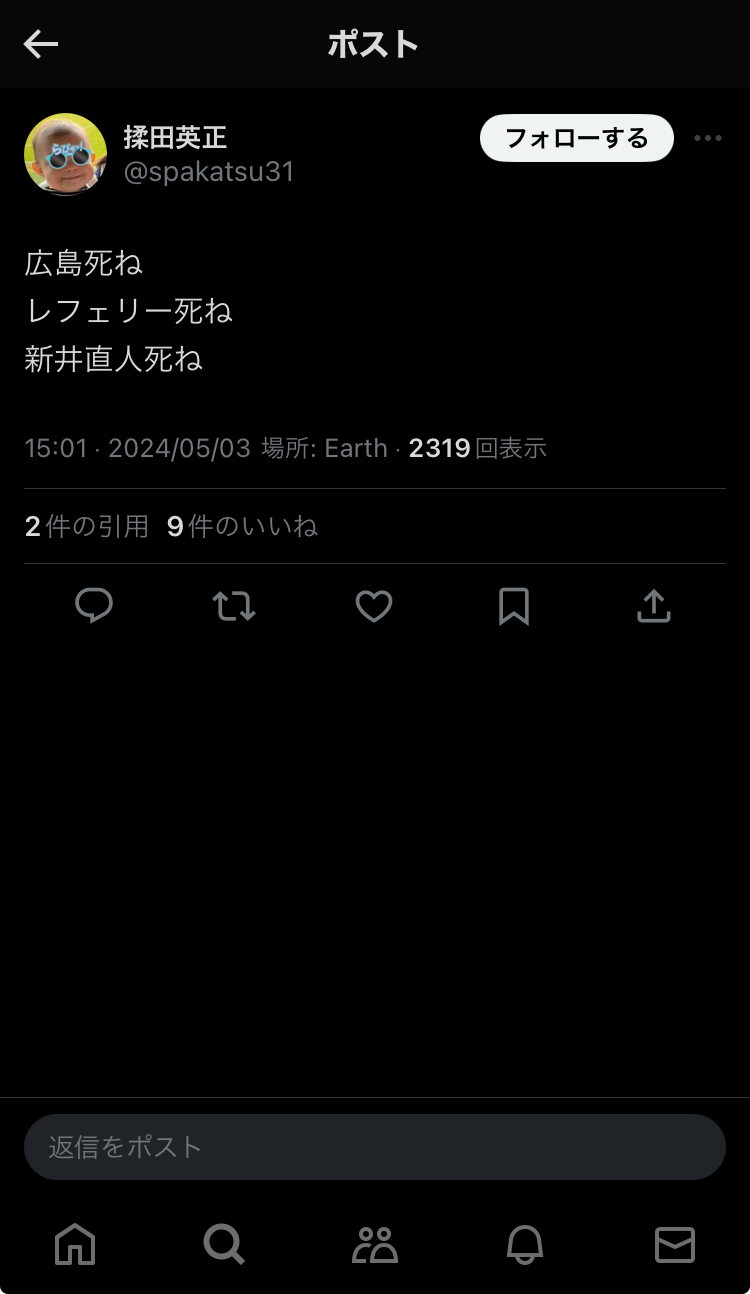The image size is (750, 1294).
Task: Reply with the speech bubble icon
Action: coord(94,606)
